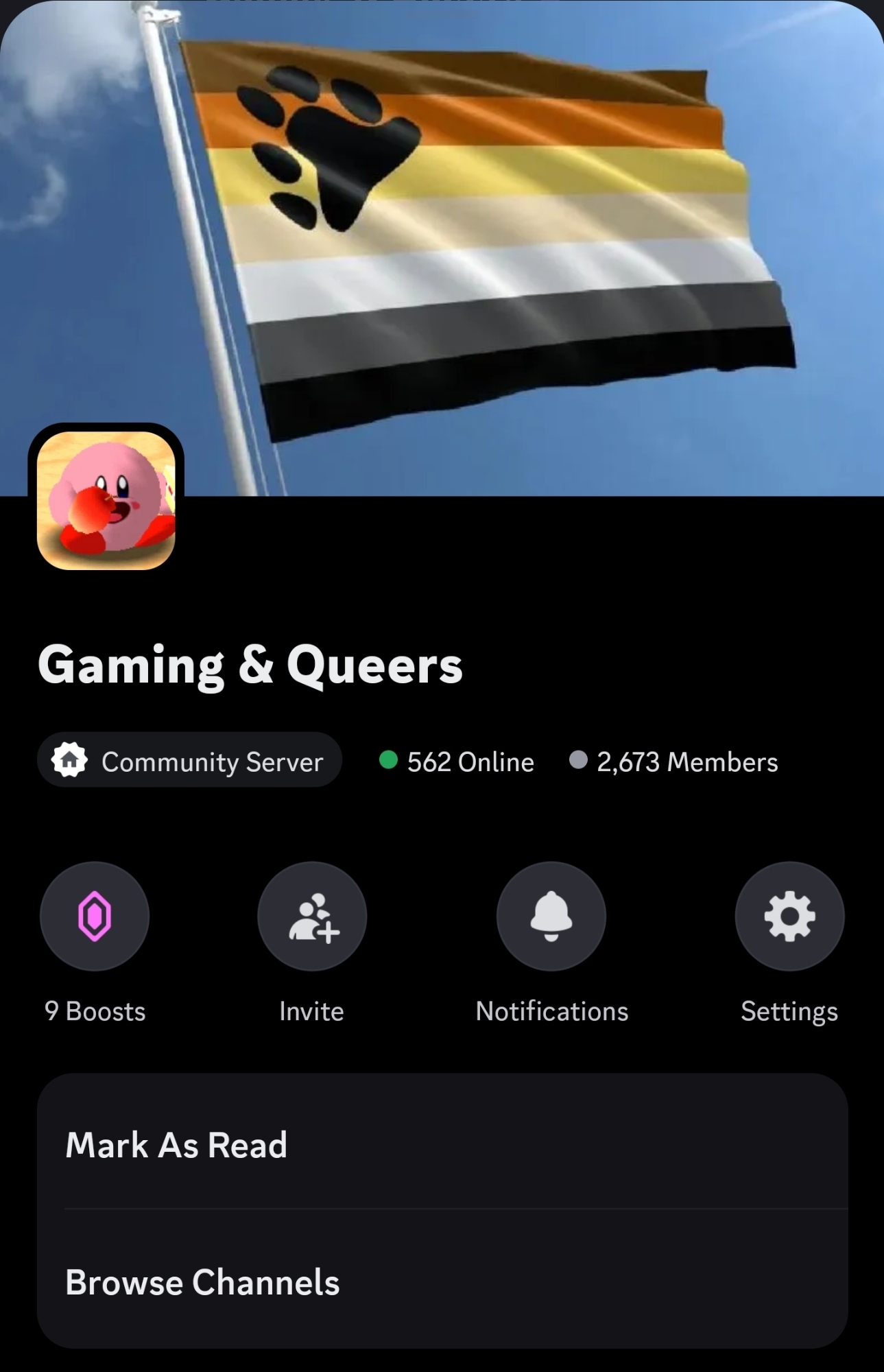This screenshot has height=1372, width=884.
Task: Tap the Community Server badge
Action: point(189,761)
